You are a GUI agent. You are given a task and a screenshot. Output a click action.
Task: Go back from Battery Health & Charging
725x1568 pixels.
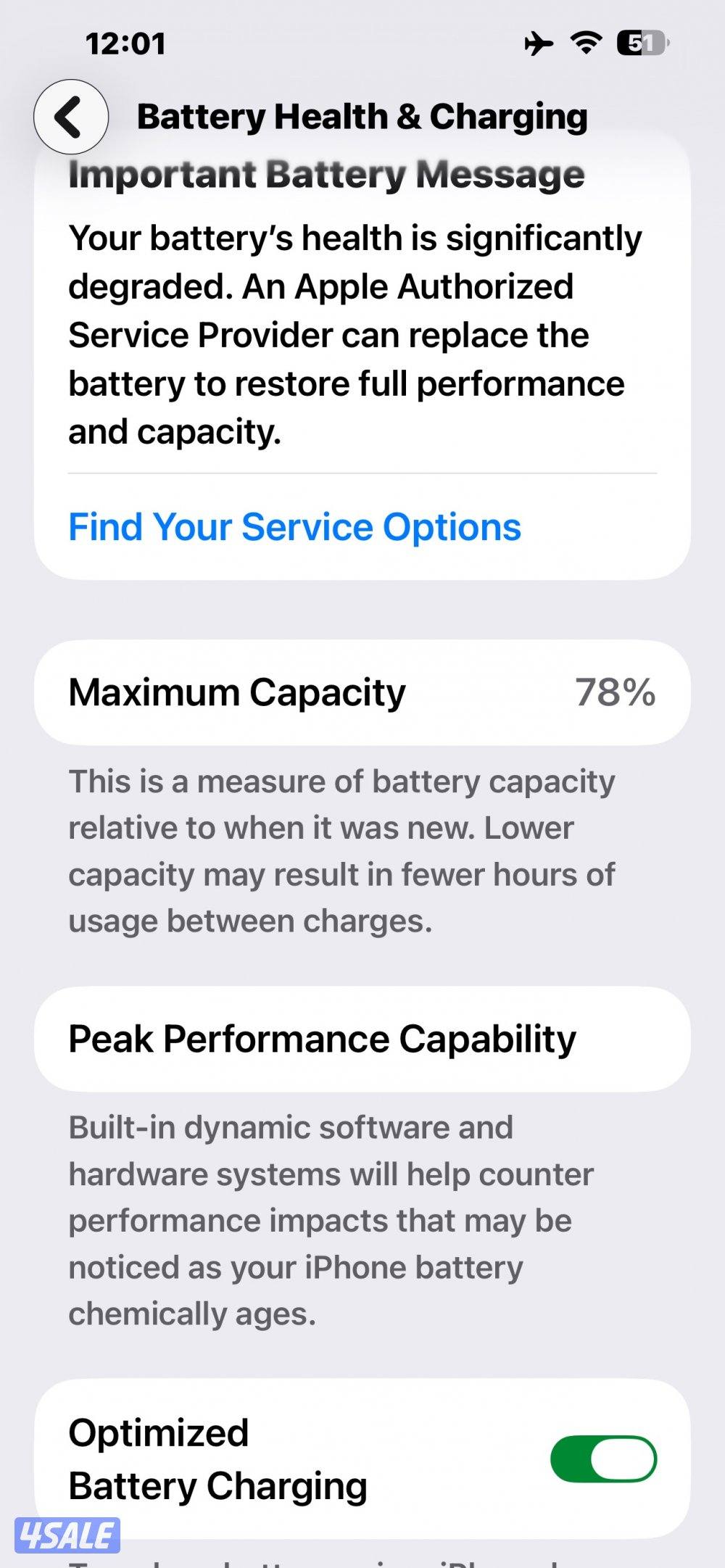click(71, 117)
